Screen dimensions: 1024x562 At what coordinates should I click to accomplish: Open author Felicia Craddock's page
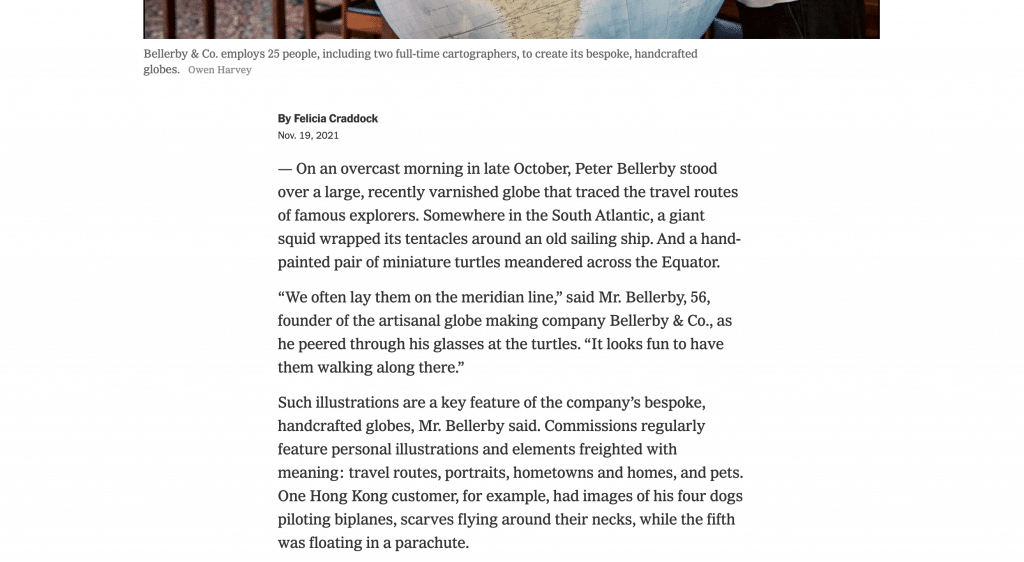(x=336, y=119)
